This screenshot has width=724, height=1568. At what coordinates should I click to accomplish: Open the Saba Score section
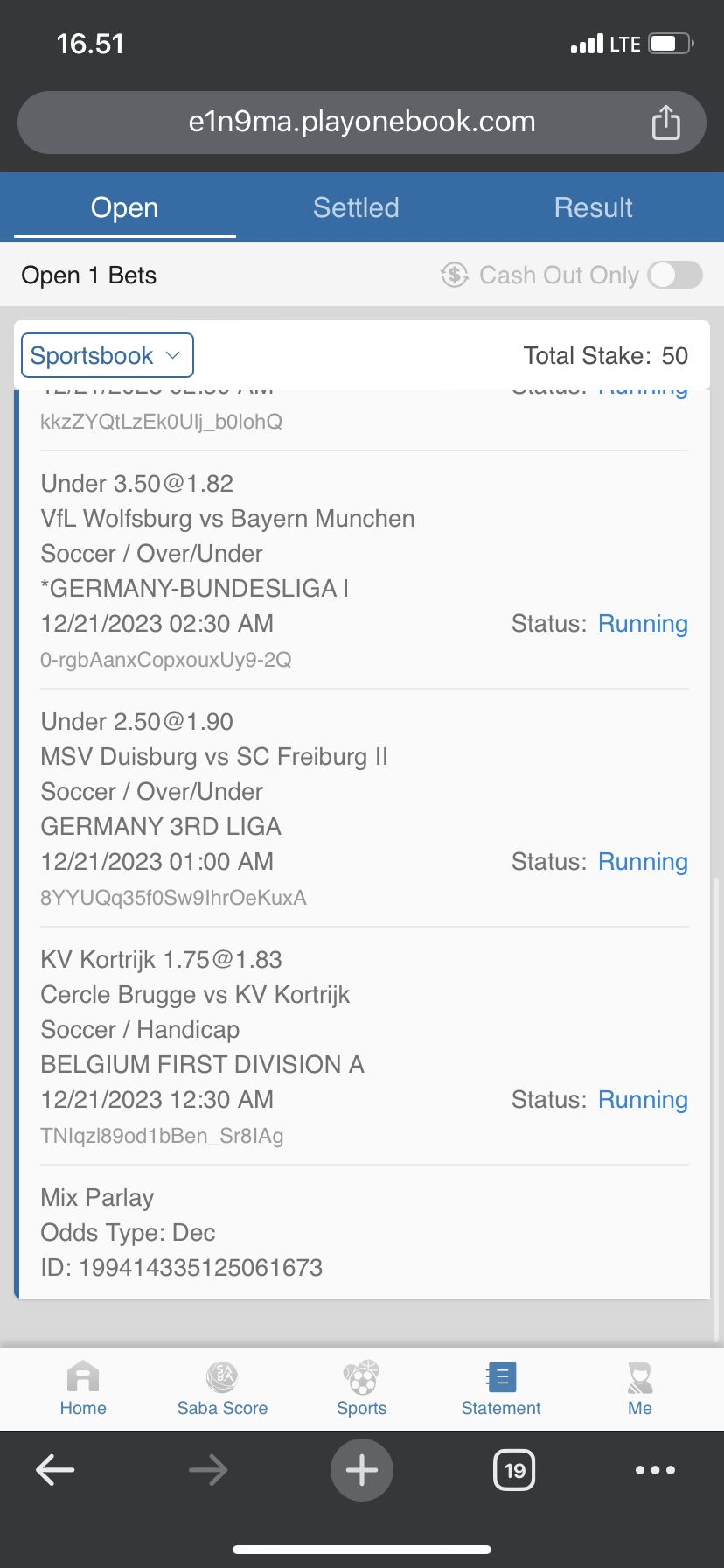[x=222, y=1389]
